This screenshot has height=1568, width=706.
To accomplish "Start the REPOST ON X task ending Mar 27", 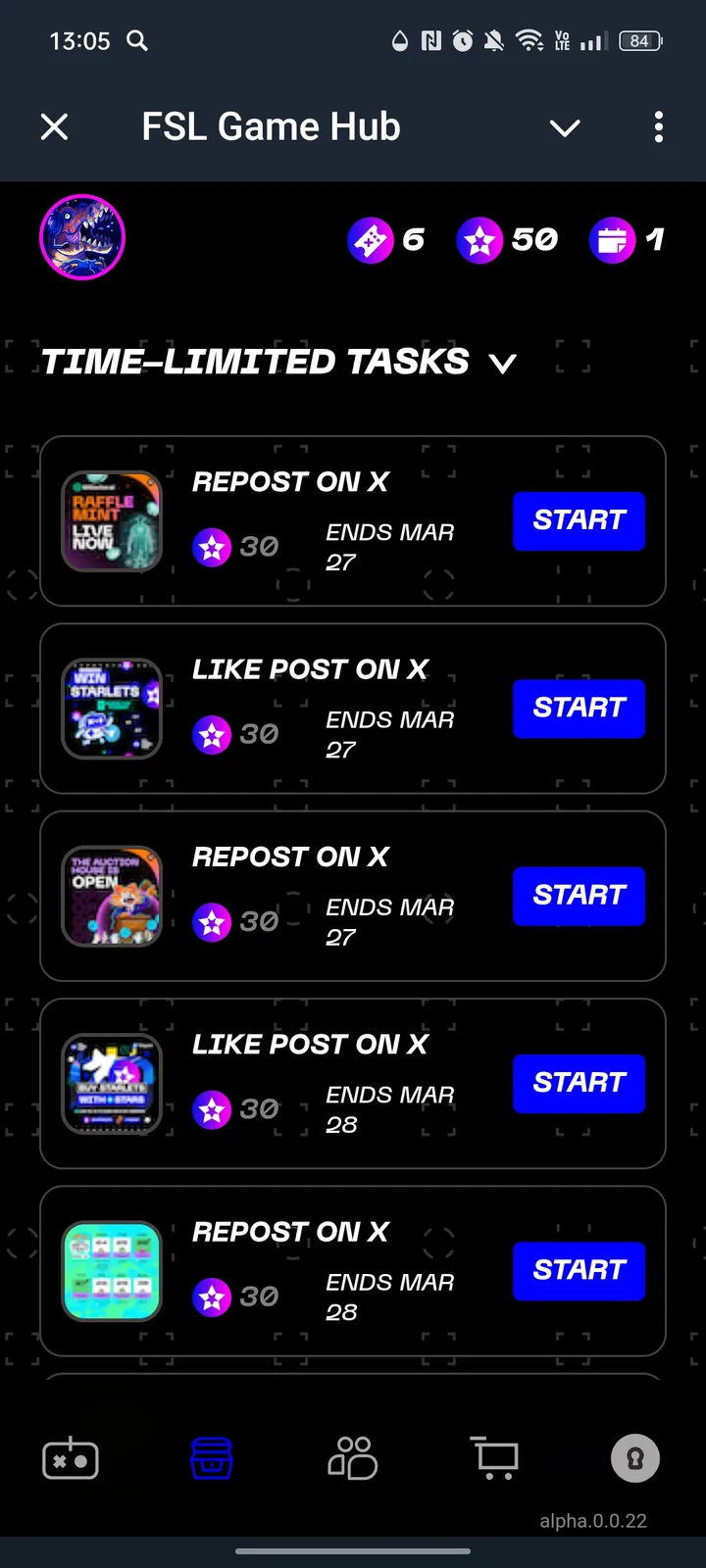I will [x=579, y=520].
